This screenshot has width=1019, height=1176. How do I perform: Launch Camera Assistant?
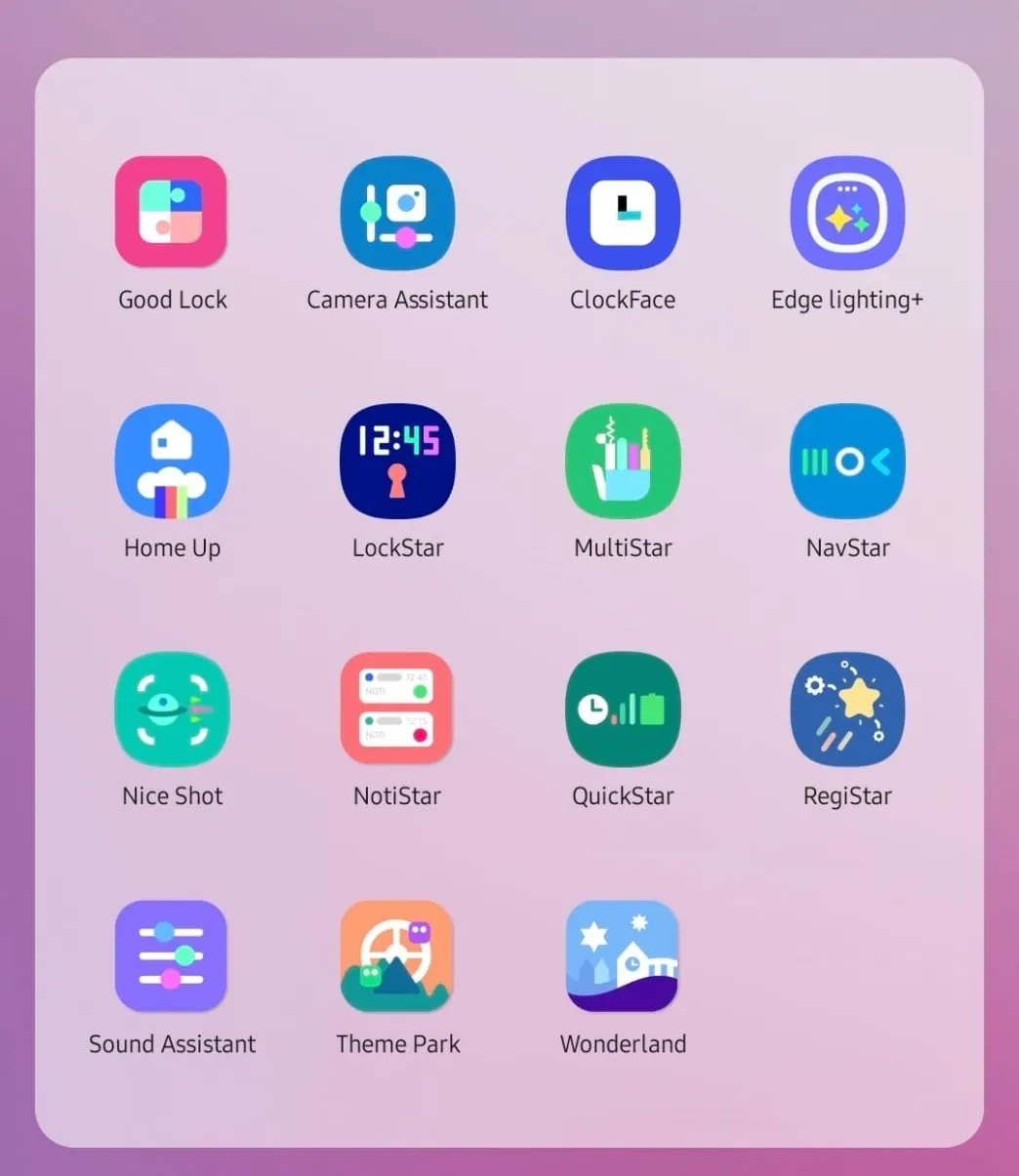pos(396,211)
